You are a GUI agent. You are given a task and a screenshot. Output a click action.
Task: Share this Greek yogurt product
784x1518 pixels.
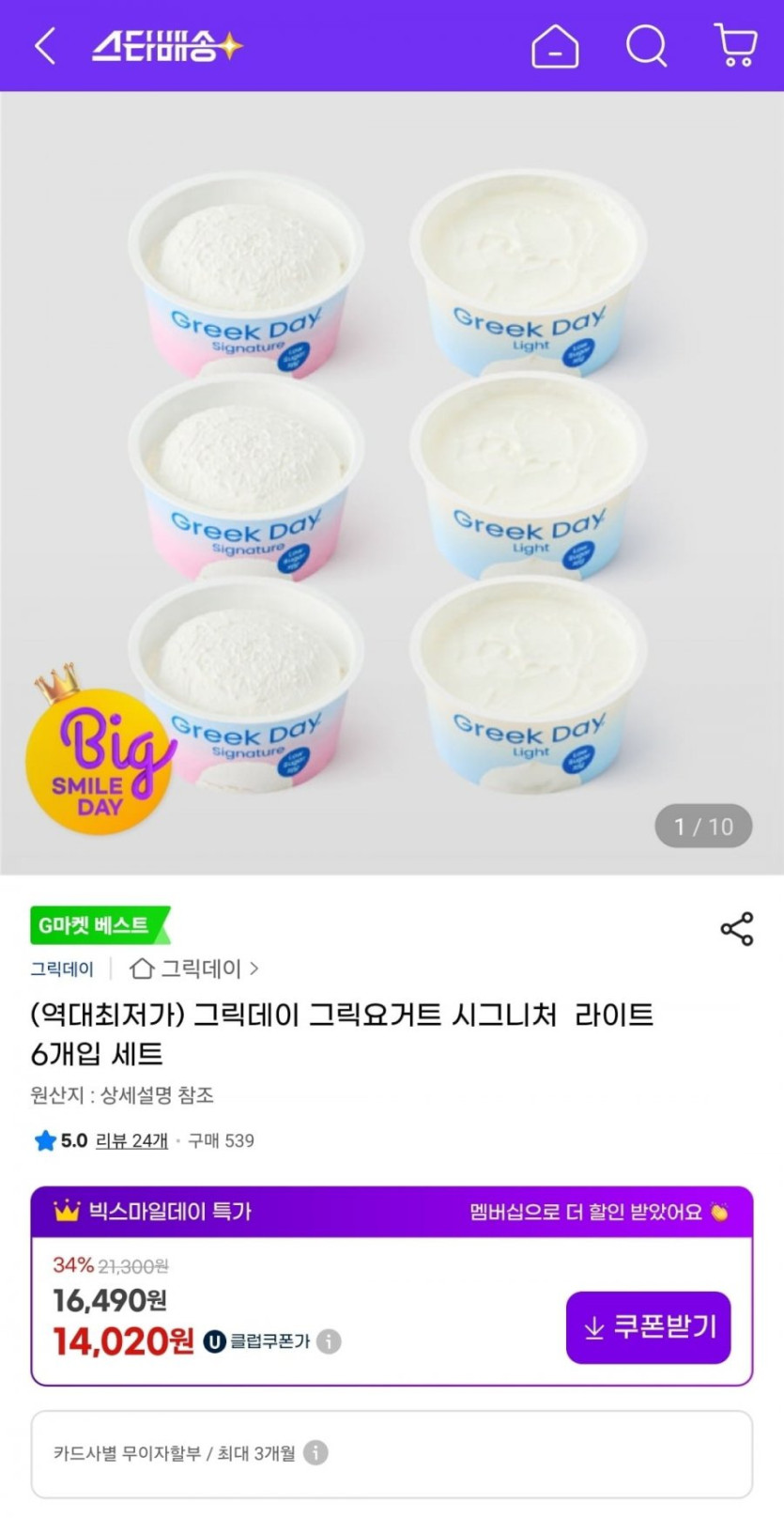[x=737, y=929]
